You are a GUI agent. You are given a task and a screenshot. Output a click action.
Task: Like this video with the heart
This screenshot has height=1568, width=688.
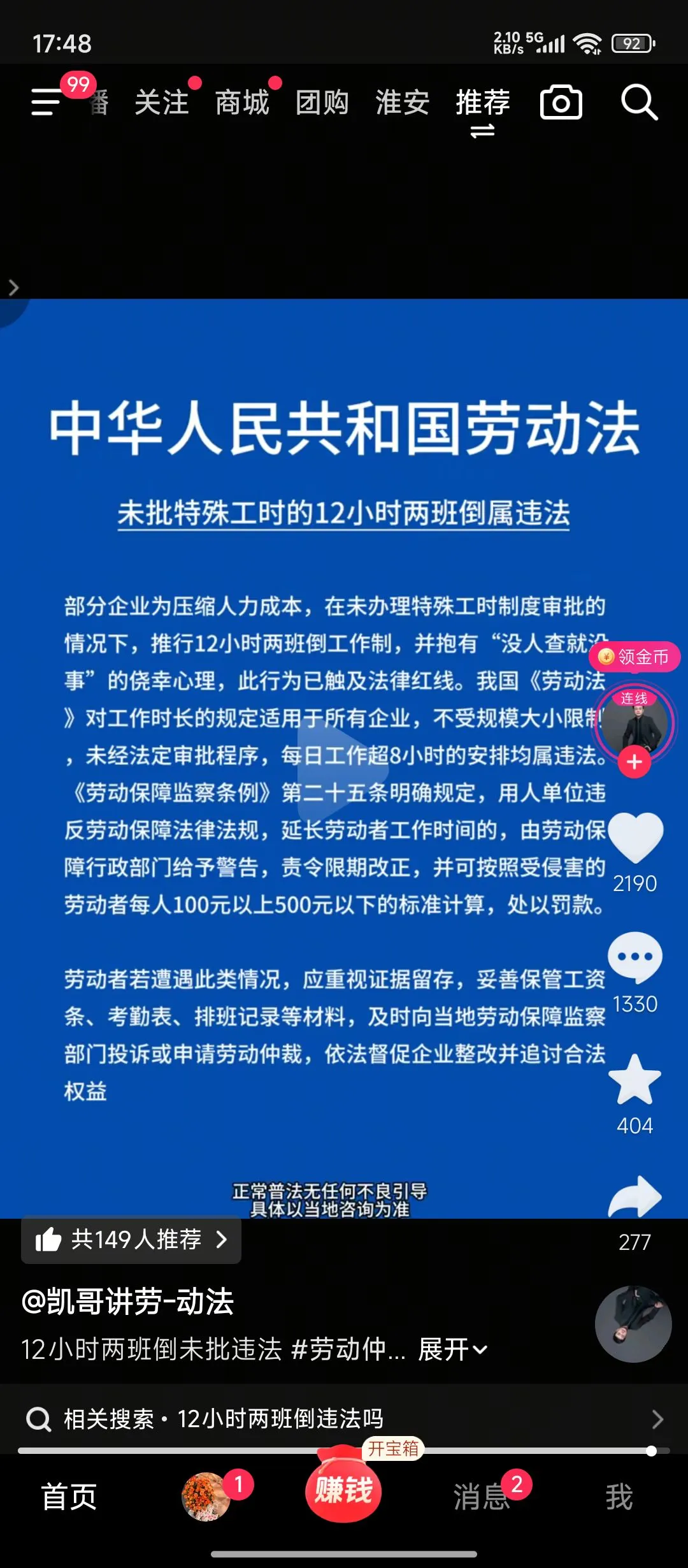tap(635, 838)
